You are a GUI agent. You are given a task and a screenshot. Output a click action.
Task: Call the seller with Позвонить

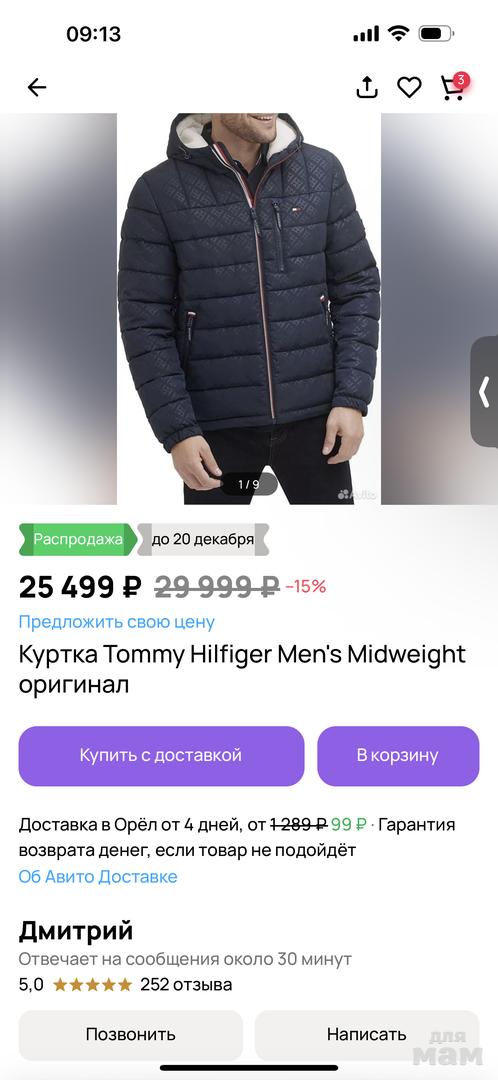tap(131, 1035)
